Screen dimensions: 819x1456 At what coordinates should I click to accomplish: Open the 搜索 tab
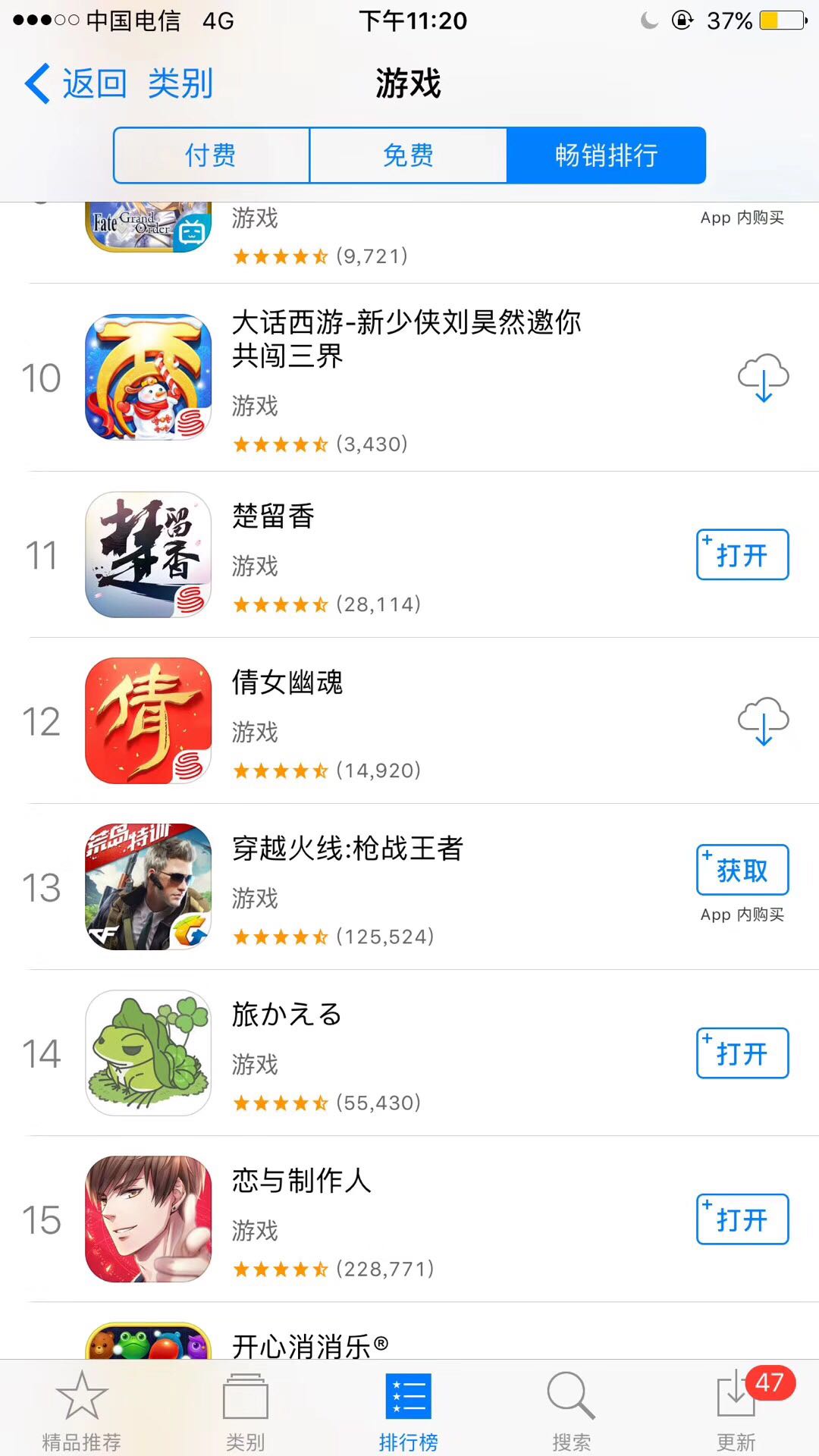coord(571,1410)
